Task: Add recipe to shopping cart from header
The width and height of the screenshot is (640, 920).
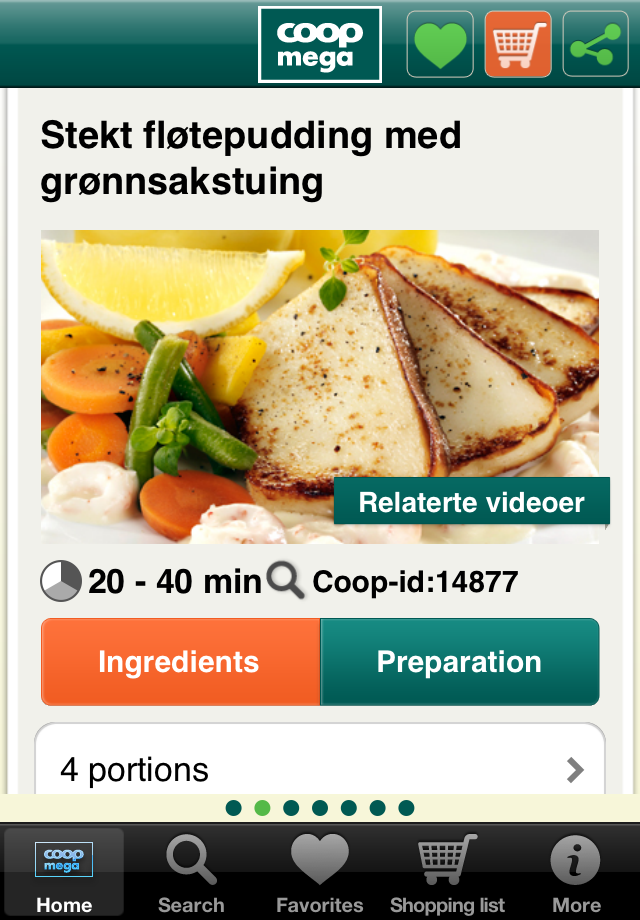Action: pyautogui.click(x=518, y=44)
